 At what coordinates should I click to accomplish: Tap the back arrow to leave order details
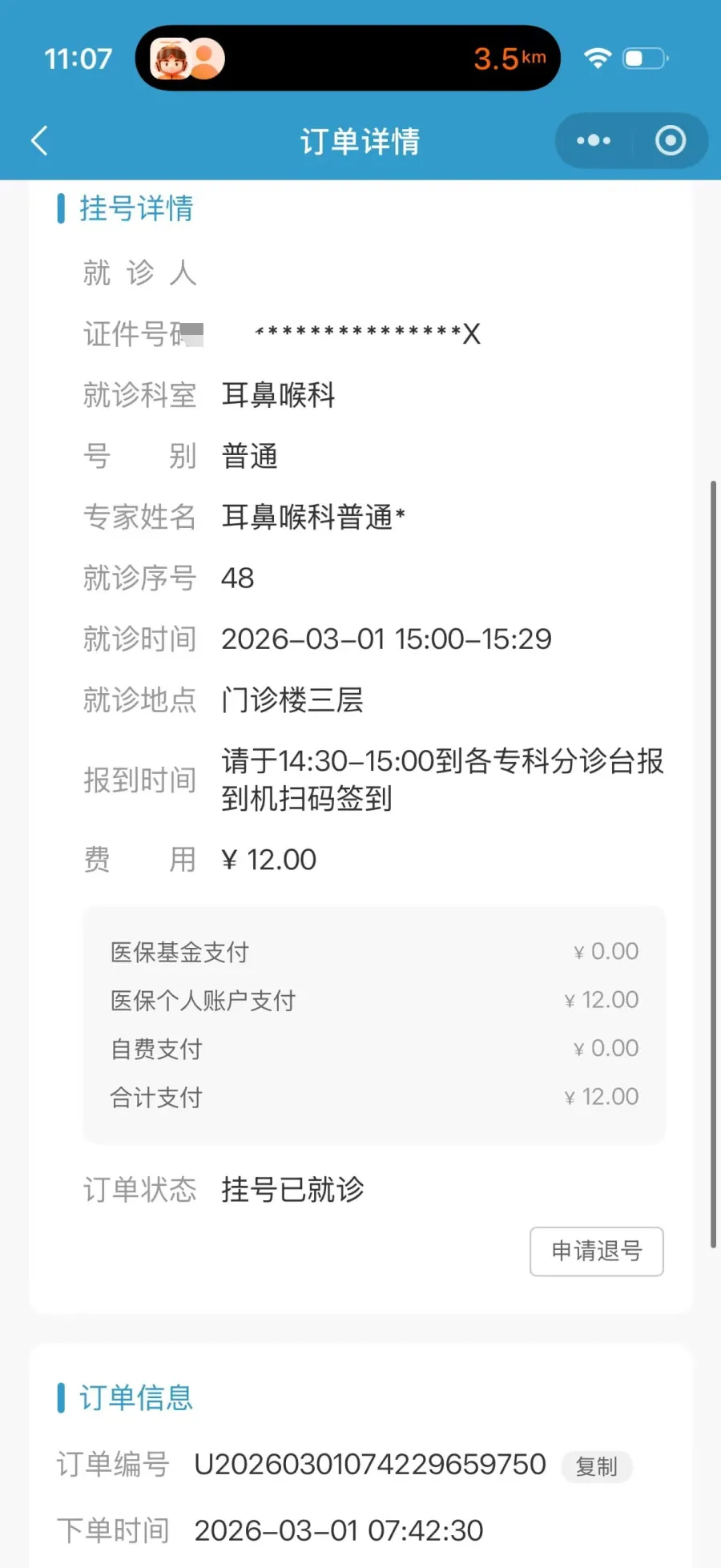point(40,140)
